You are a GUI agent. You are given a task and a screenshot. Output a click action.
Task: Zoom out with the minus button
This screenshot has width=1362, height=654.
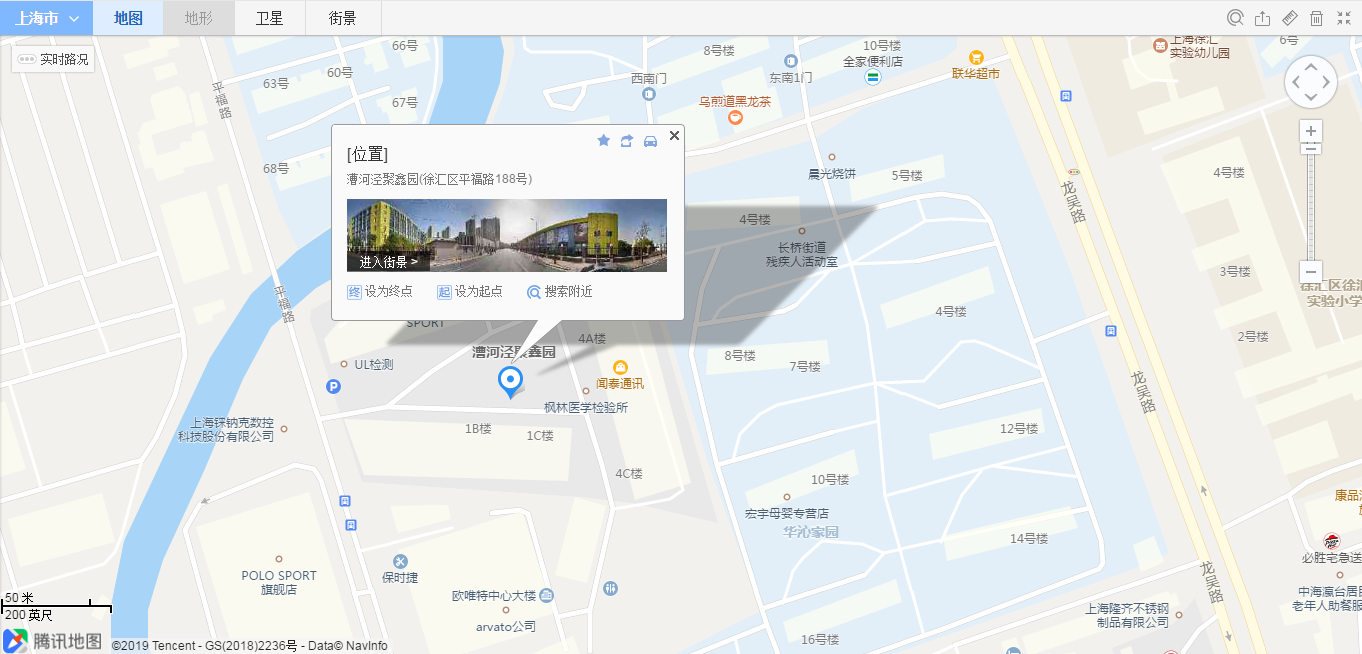1311,271
